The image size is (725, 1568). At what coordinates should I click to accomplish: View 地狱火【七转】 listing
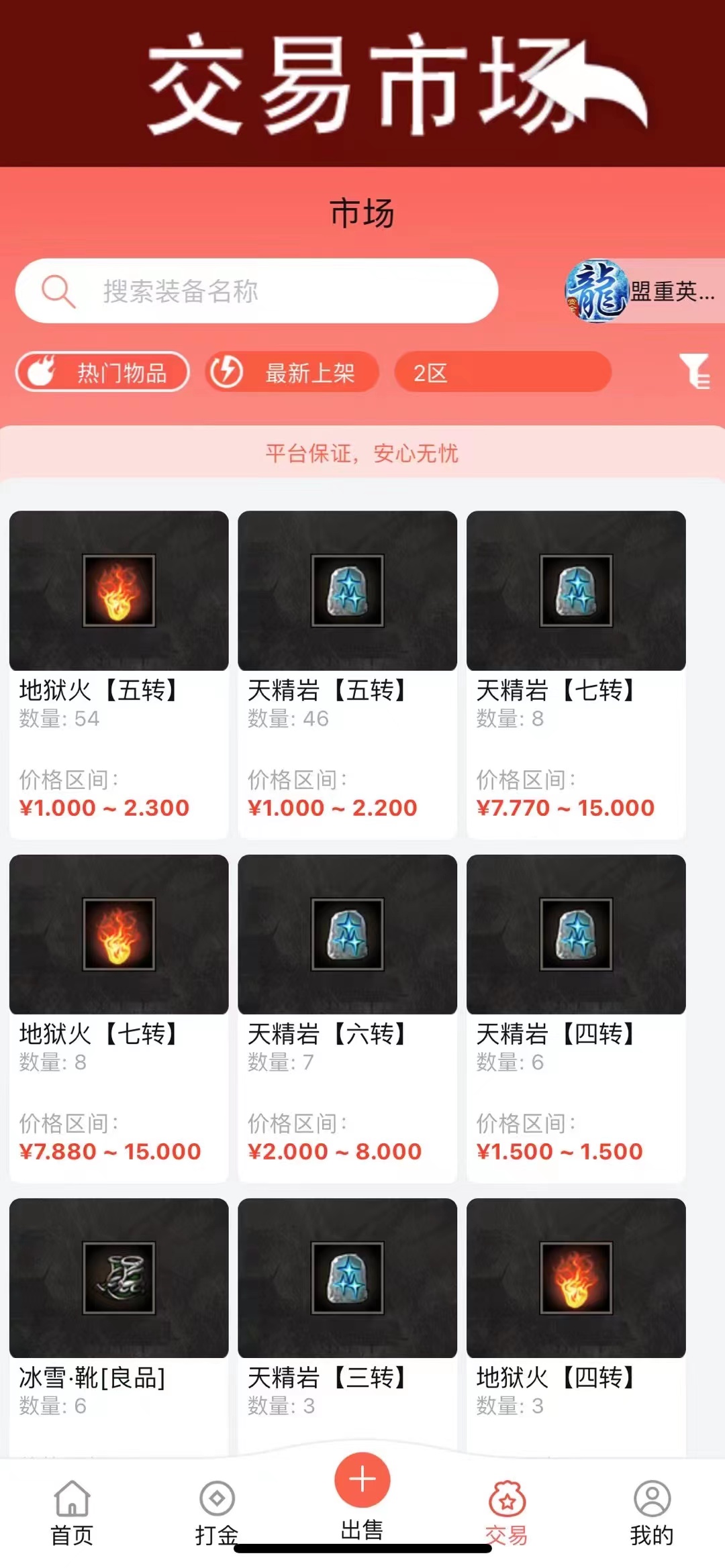click(119, 1017)
